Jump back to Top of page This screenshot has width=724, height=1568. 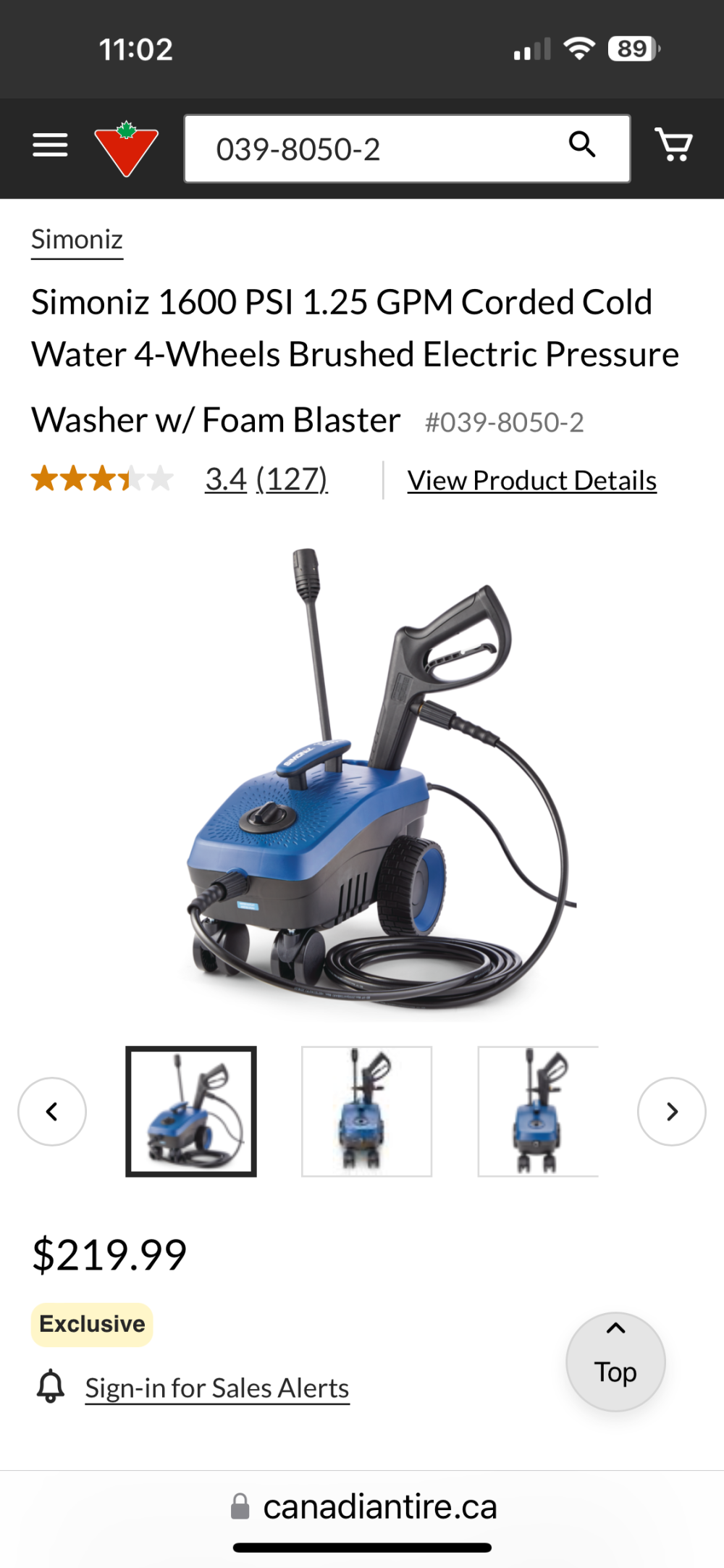tap(615, 1362)
